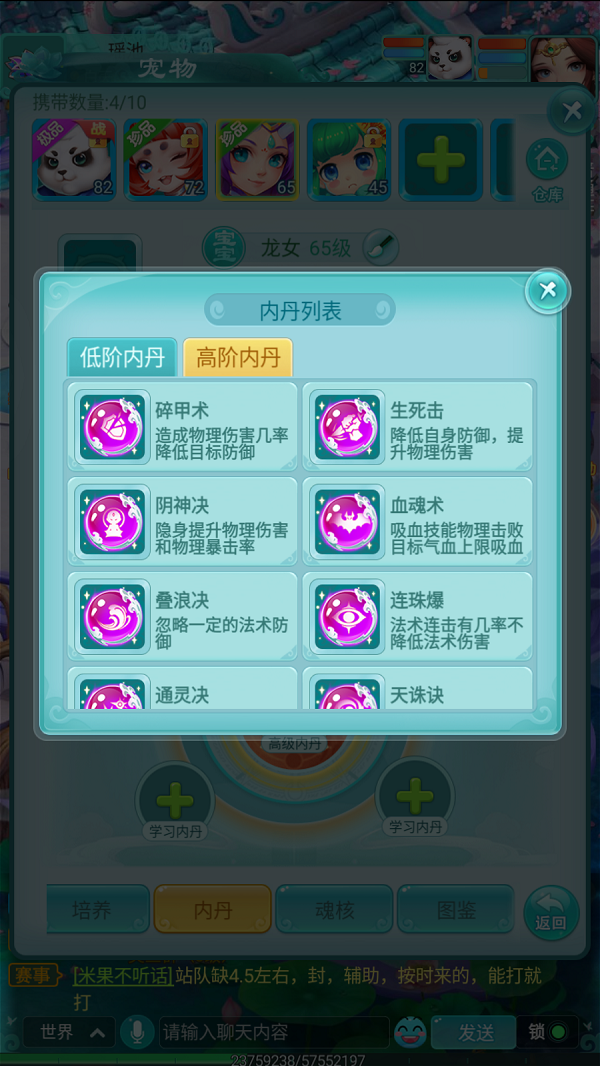The width and height of the screenshot is (600, 1066).
Task: Close the 内丹列表 dialog
Action: coord(547,291)
